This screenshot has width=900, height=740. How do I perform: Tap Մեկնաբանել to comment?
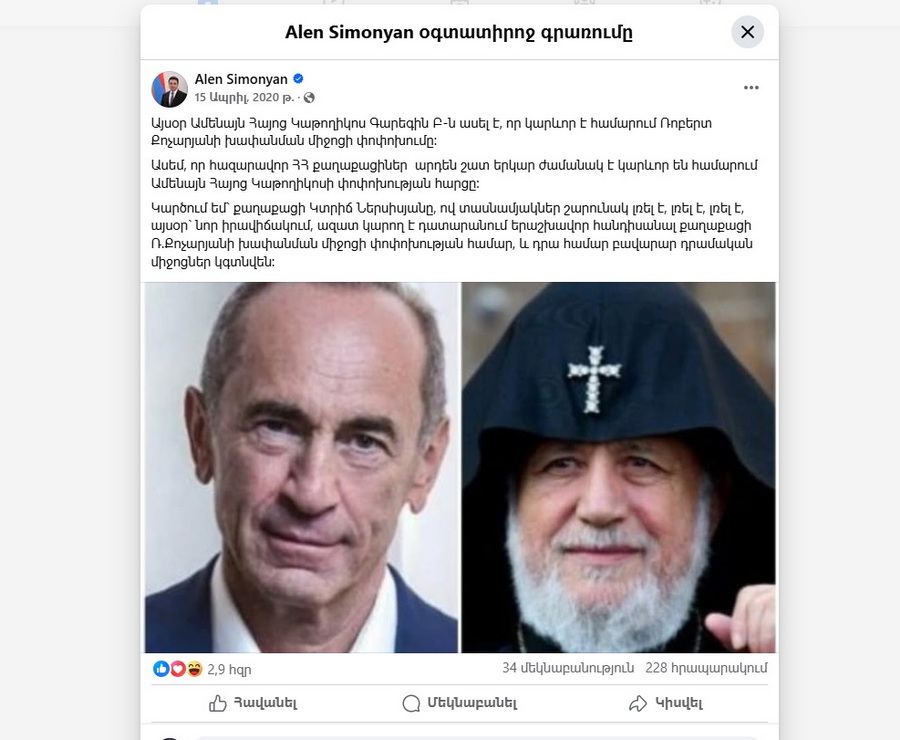(x=459, y=703)
